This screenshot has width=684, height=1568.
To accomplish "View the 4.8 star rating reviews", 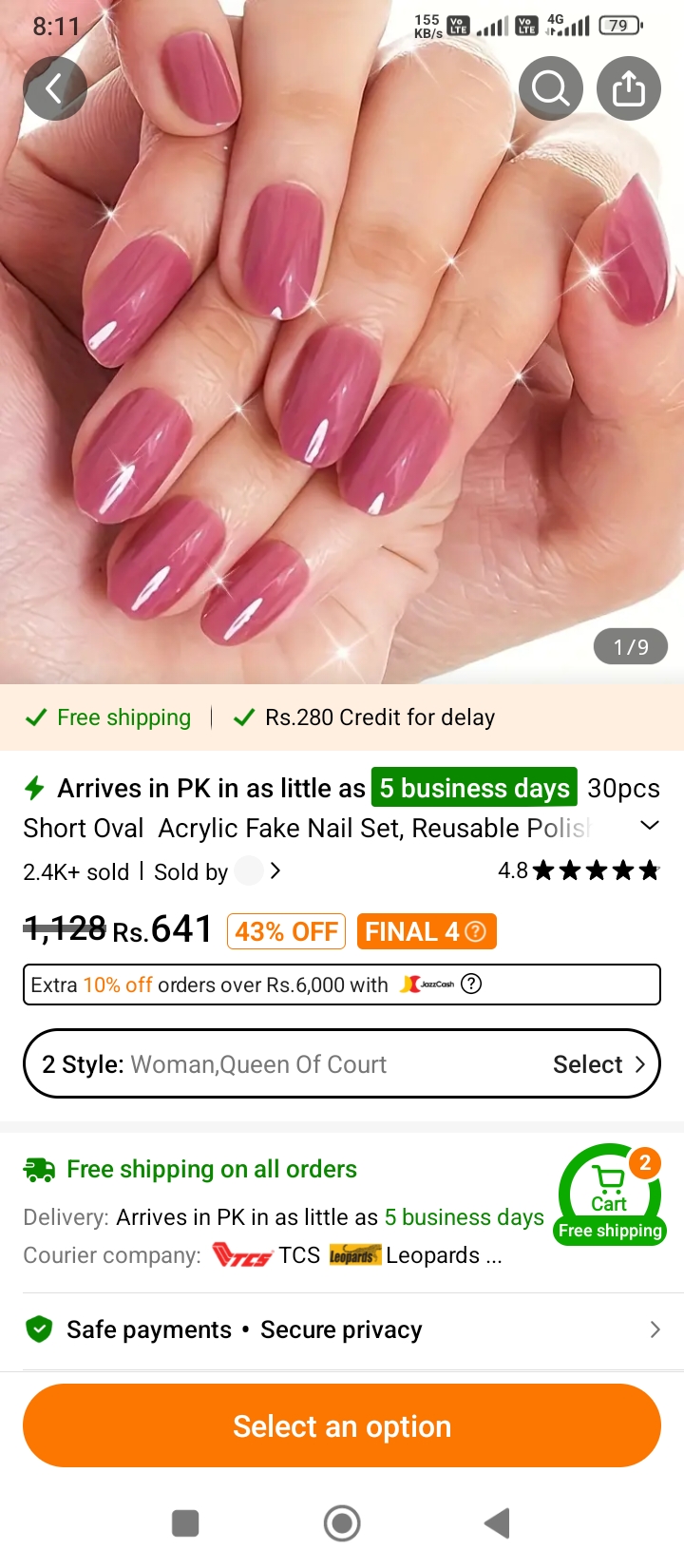I will (x=579, y=870).
